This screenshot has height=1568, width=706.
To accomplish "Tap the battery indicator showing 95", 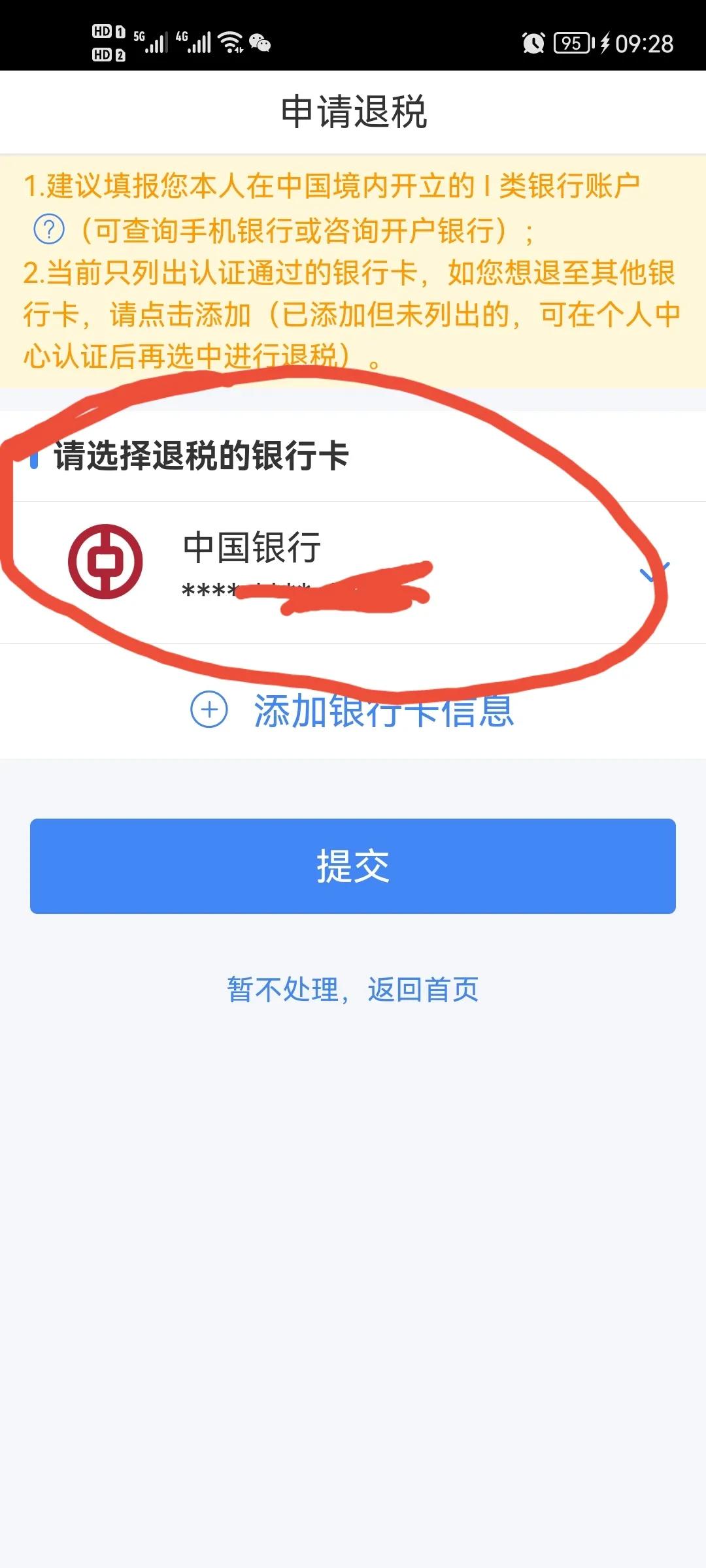I will pos(571,43).
